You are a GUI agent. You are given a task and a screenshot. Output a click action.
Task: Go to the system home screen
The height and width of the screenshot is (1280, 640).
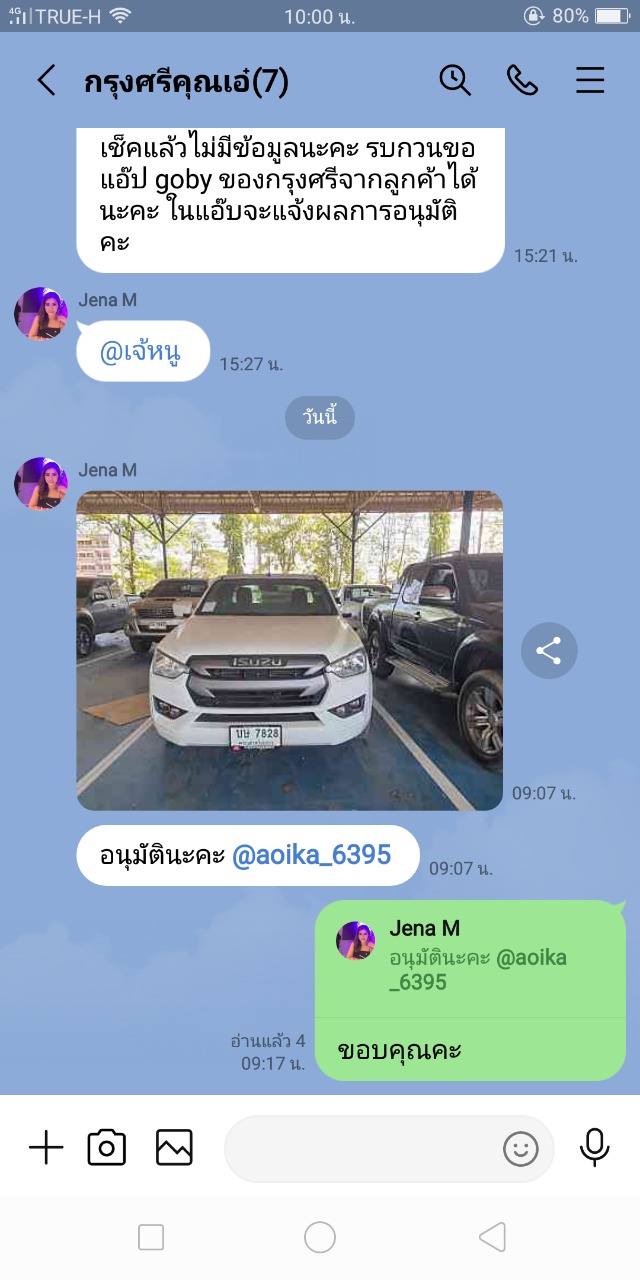pyautogui.click(x=320, y=1238)
